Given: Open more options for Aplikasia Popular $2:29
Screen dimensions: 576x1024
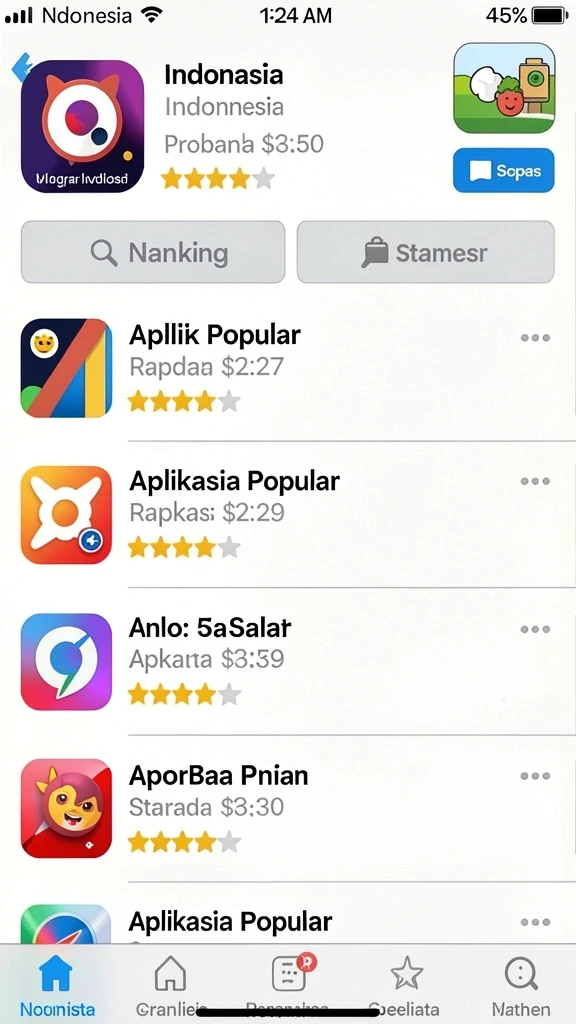Looking at the screenshot, I should tap(535, 481).
